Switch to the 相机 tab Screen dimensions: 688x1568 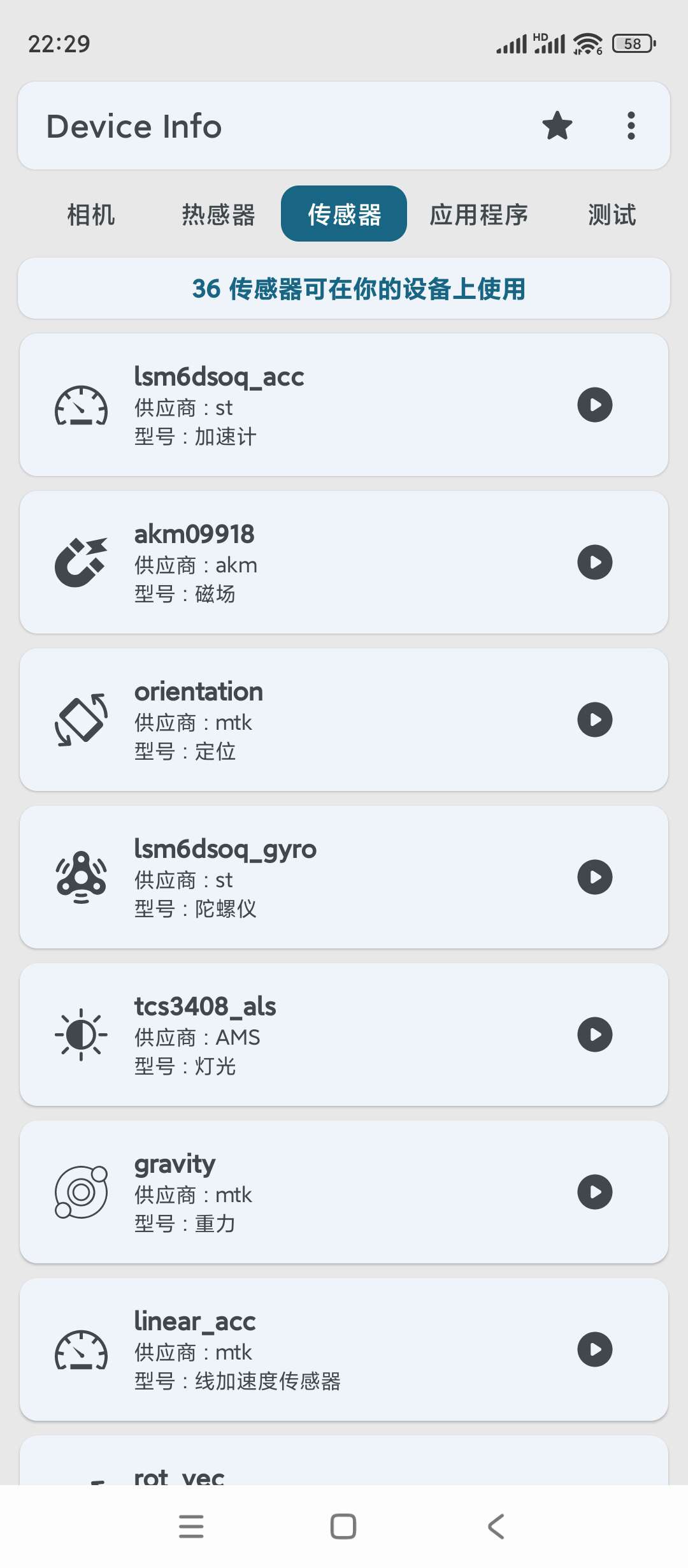point(91,214)
